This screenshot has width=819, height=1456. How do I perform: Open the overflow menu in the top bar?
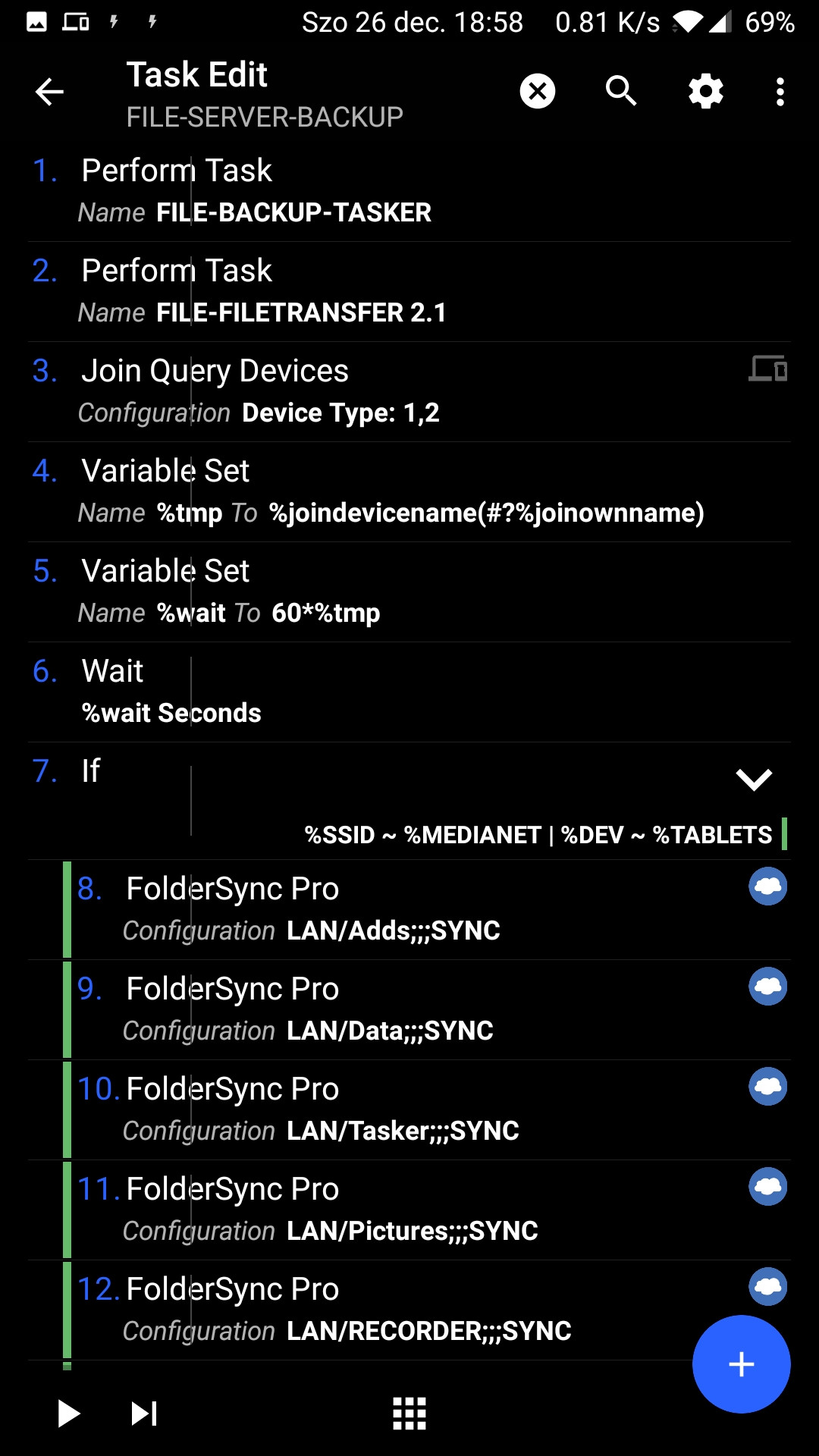click(x=779, y=91)
